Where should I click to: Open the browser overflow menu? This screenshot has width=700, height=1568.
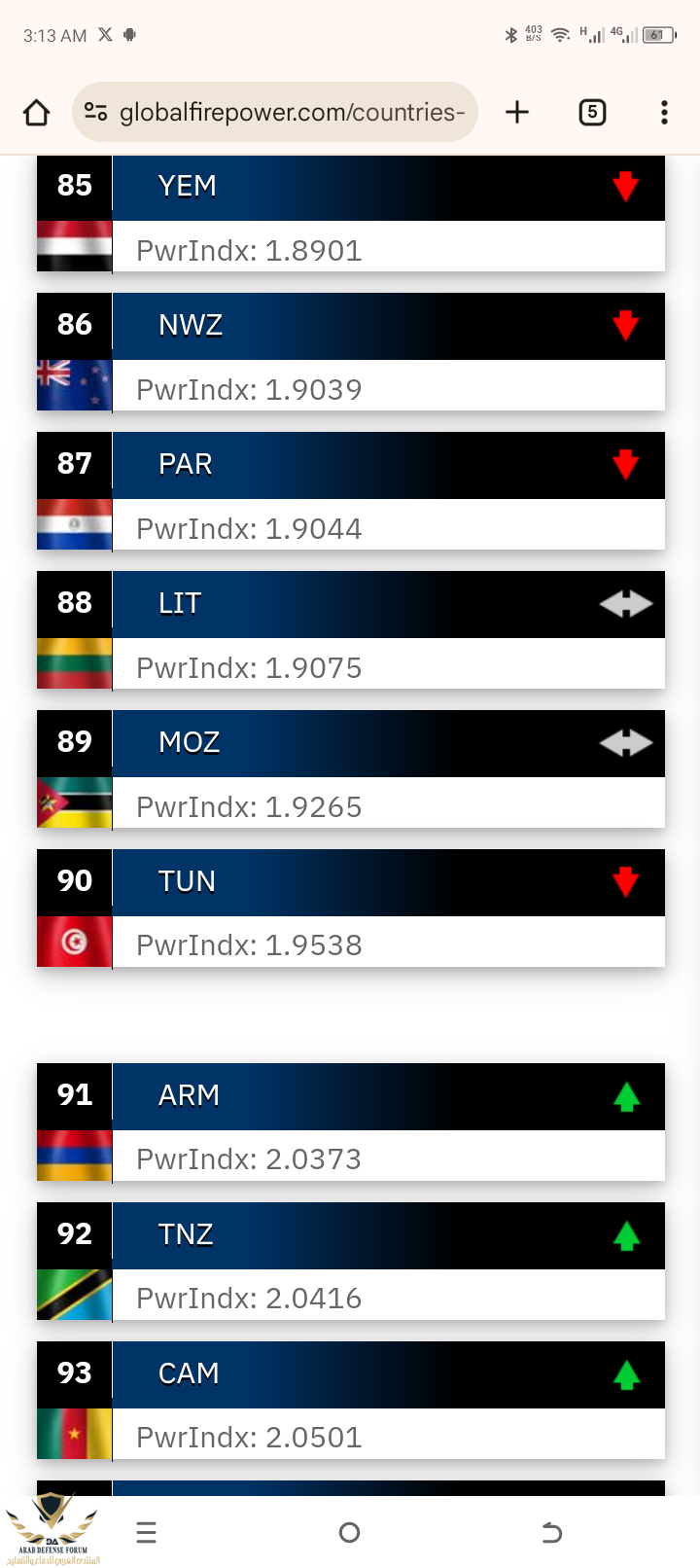click(664, 113)
